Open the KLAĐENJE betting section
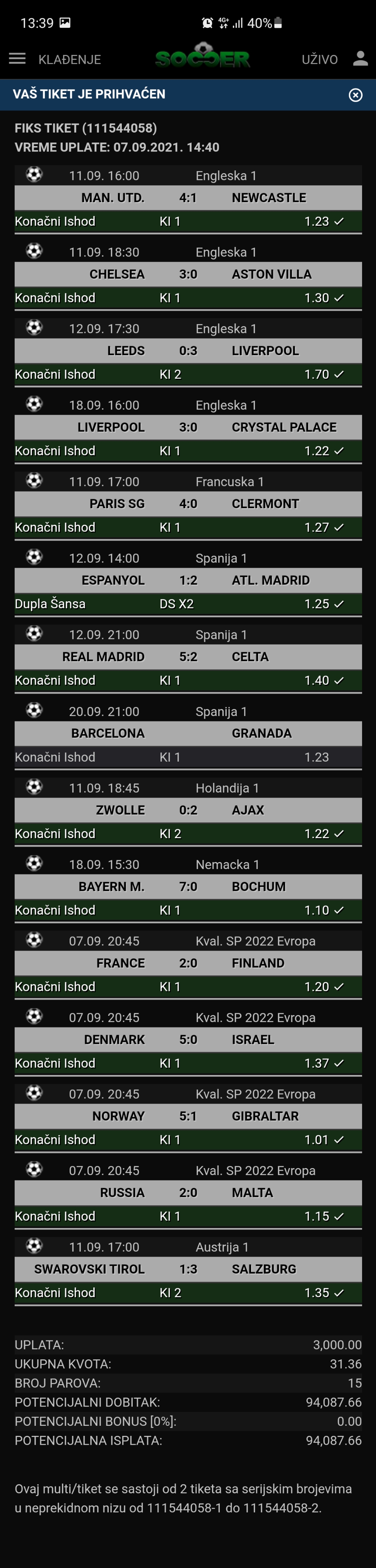Viewport: 376px width, 1568px height. 70,60
